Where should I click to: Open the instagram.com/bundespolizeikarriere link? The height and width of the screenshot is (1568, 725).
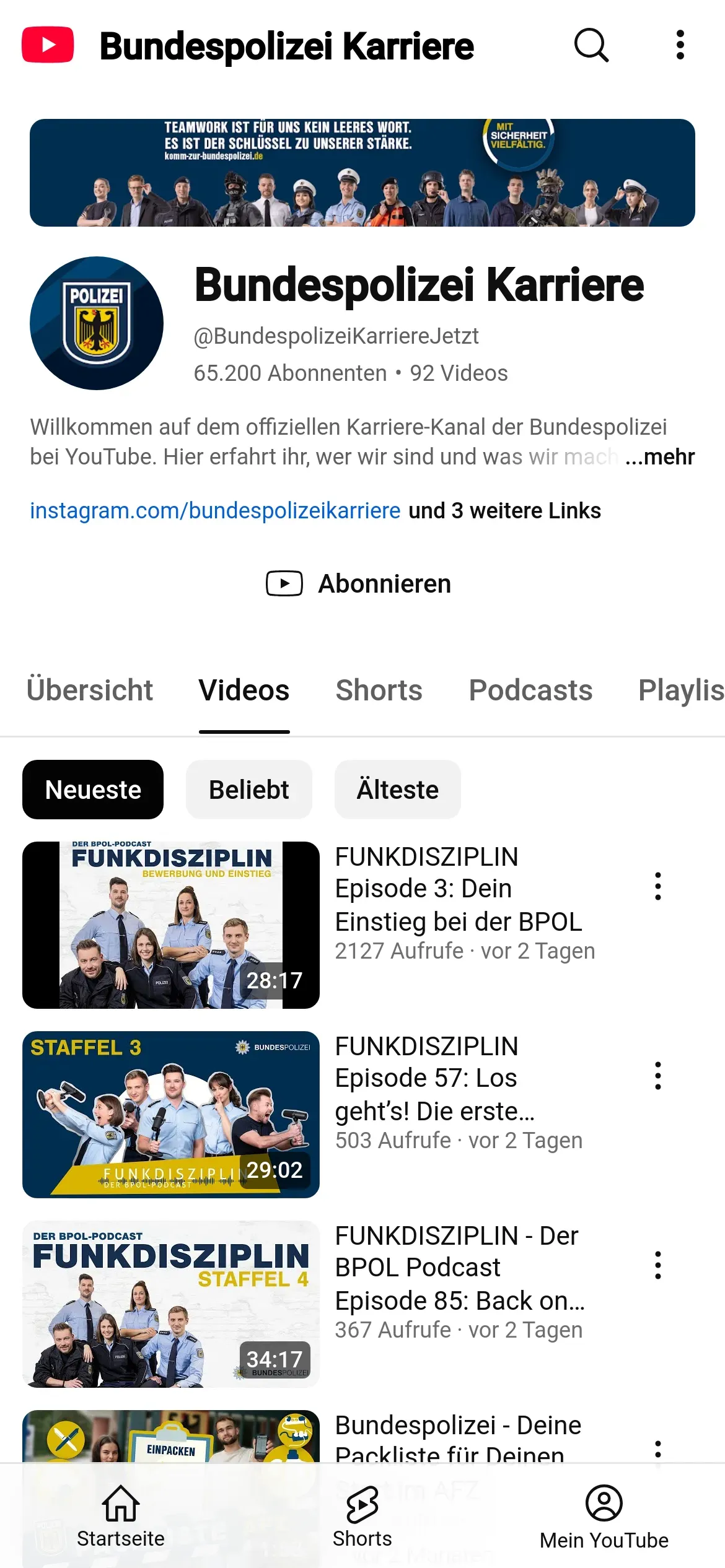click(215, 511)
